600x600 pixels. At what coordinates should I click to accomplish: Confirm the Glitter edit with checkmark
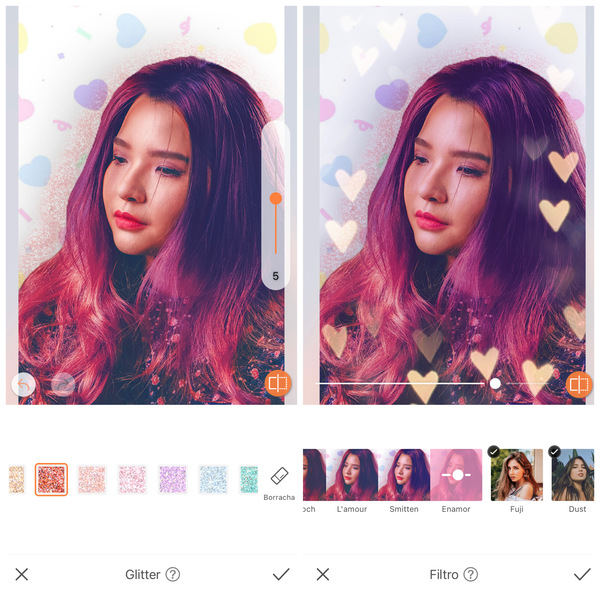click(x=281, y=574)
